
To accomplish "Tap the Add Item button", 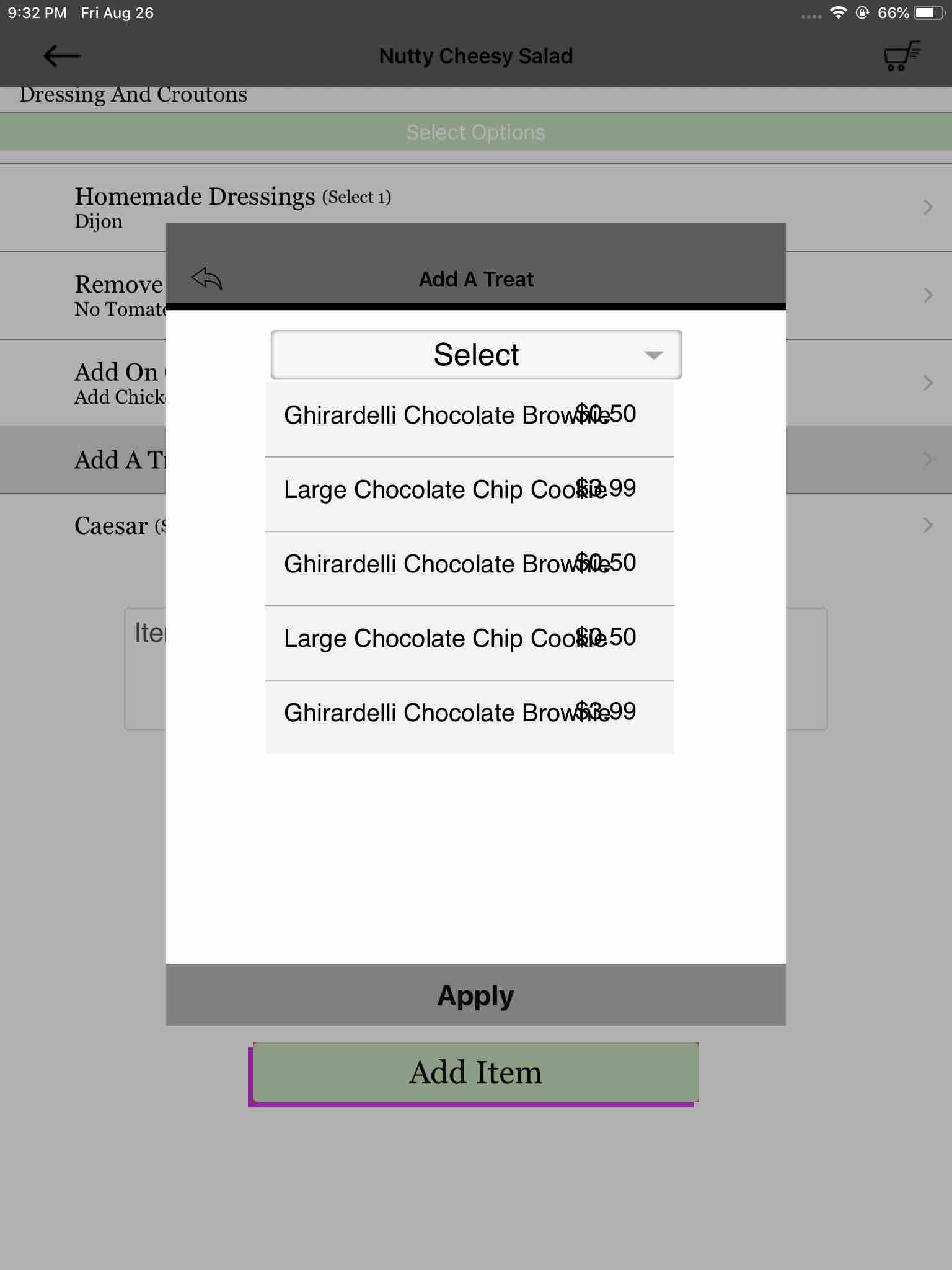I will click(475, 1073).
